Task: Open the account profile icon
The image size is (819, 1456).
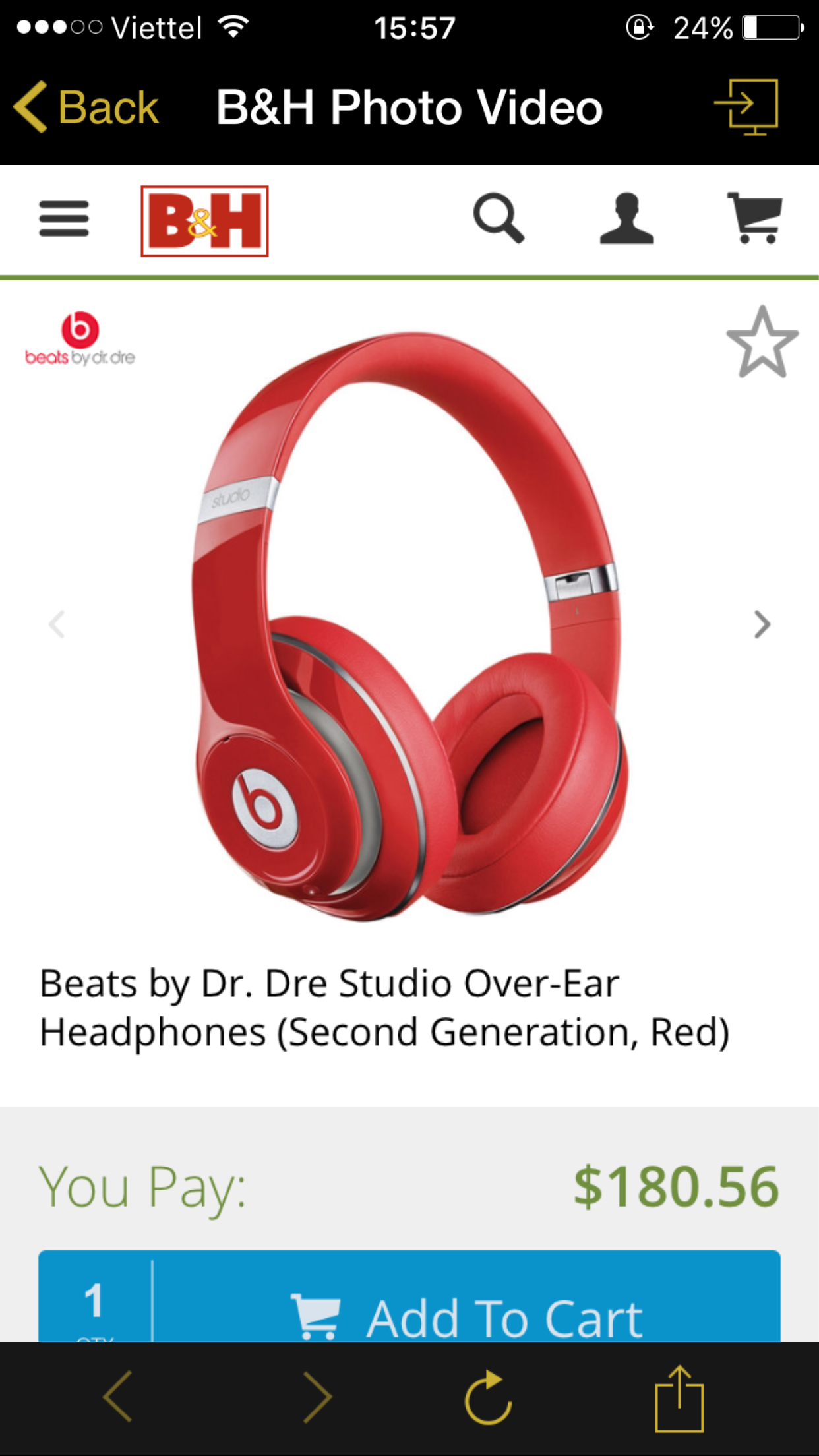Action: (x=626, y=219)
